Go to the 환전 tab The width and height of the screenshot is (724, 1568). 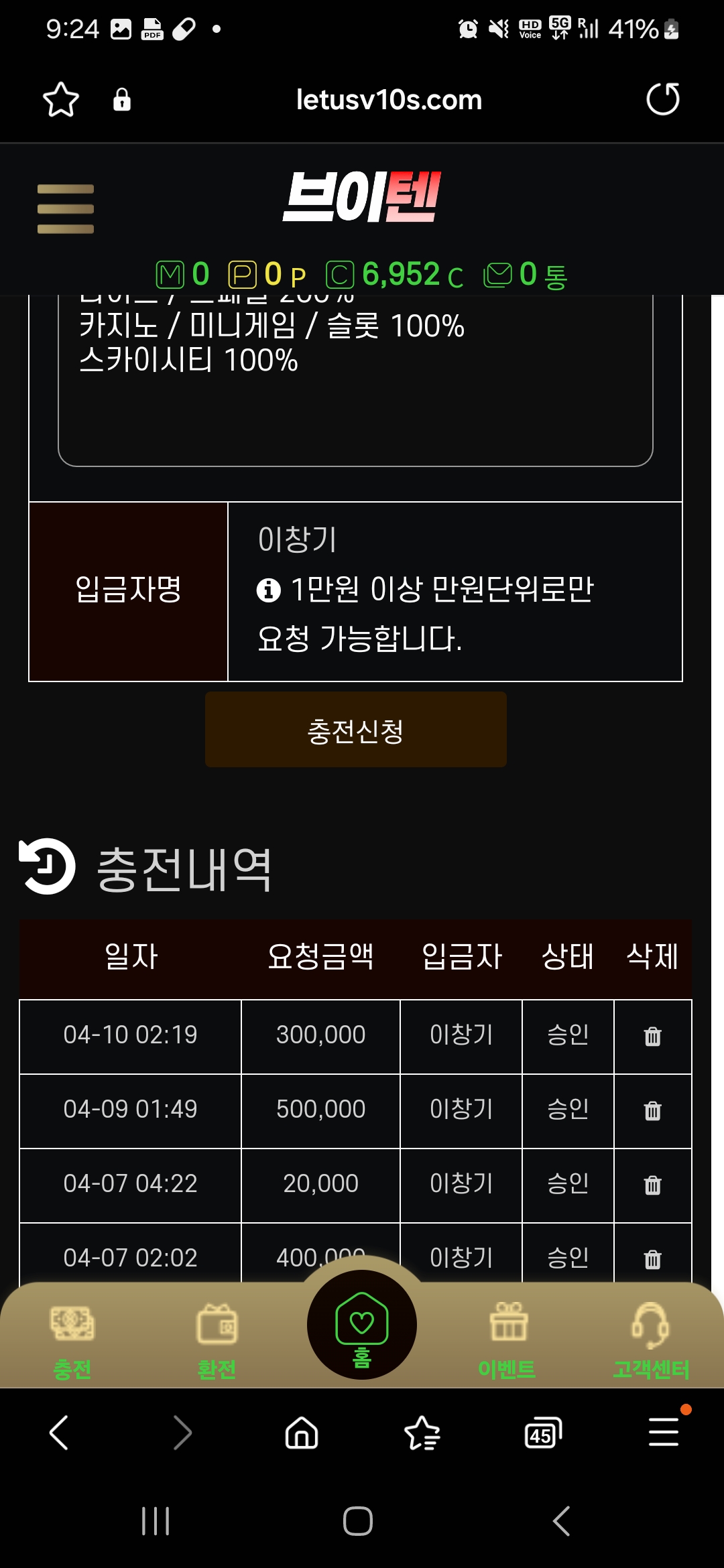click(217, 1342)
